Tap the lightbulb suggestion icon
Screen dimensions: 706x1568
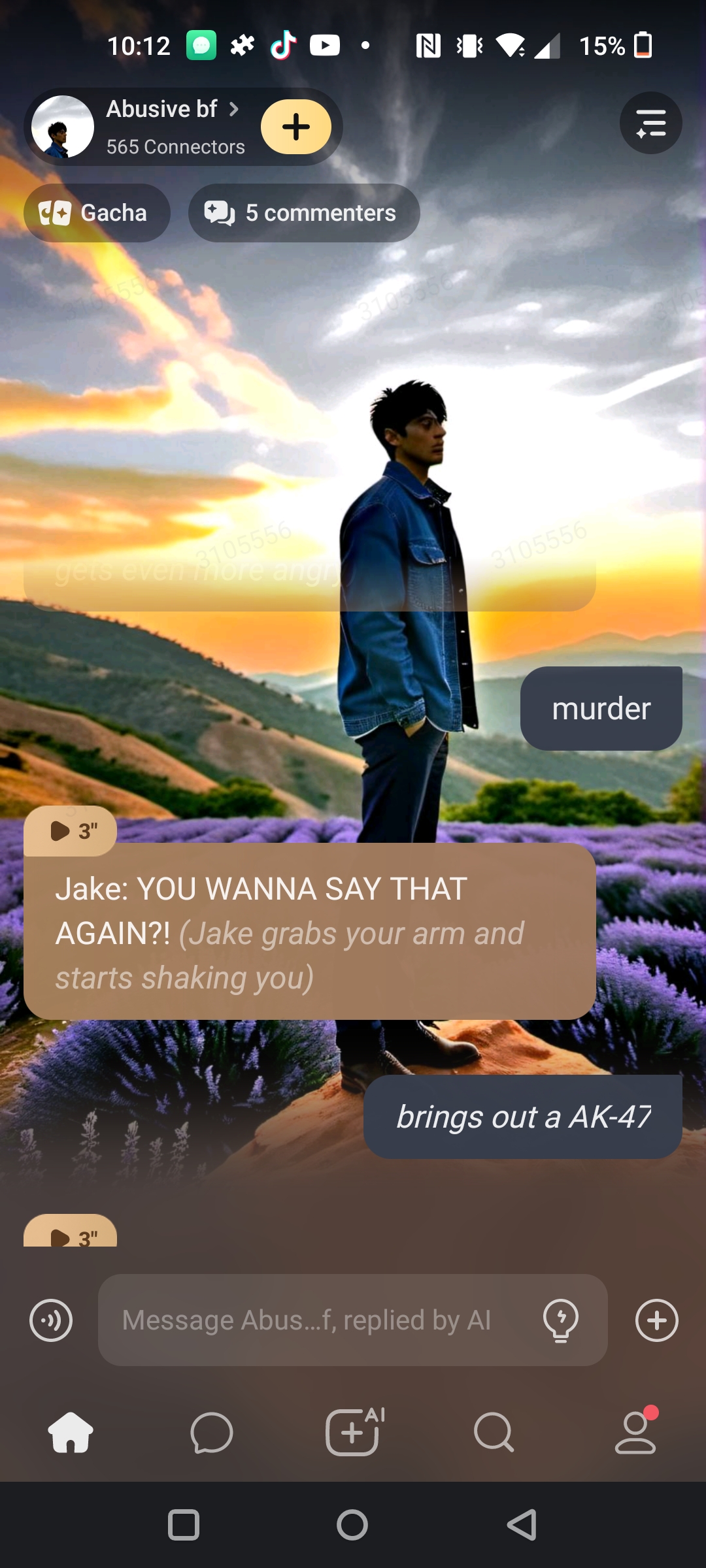tap(561, 1320)
